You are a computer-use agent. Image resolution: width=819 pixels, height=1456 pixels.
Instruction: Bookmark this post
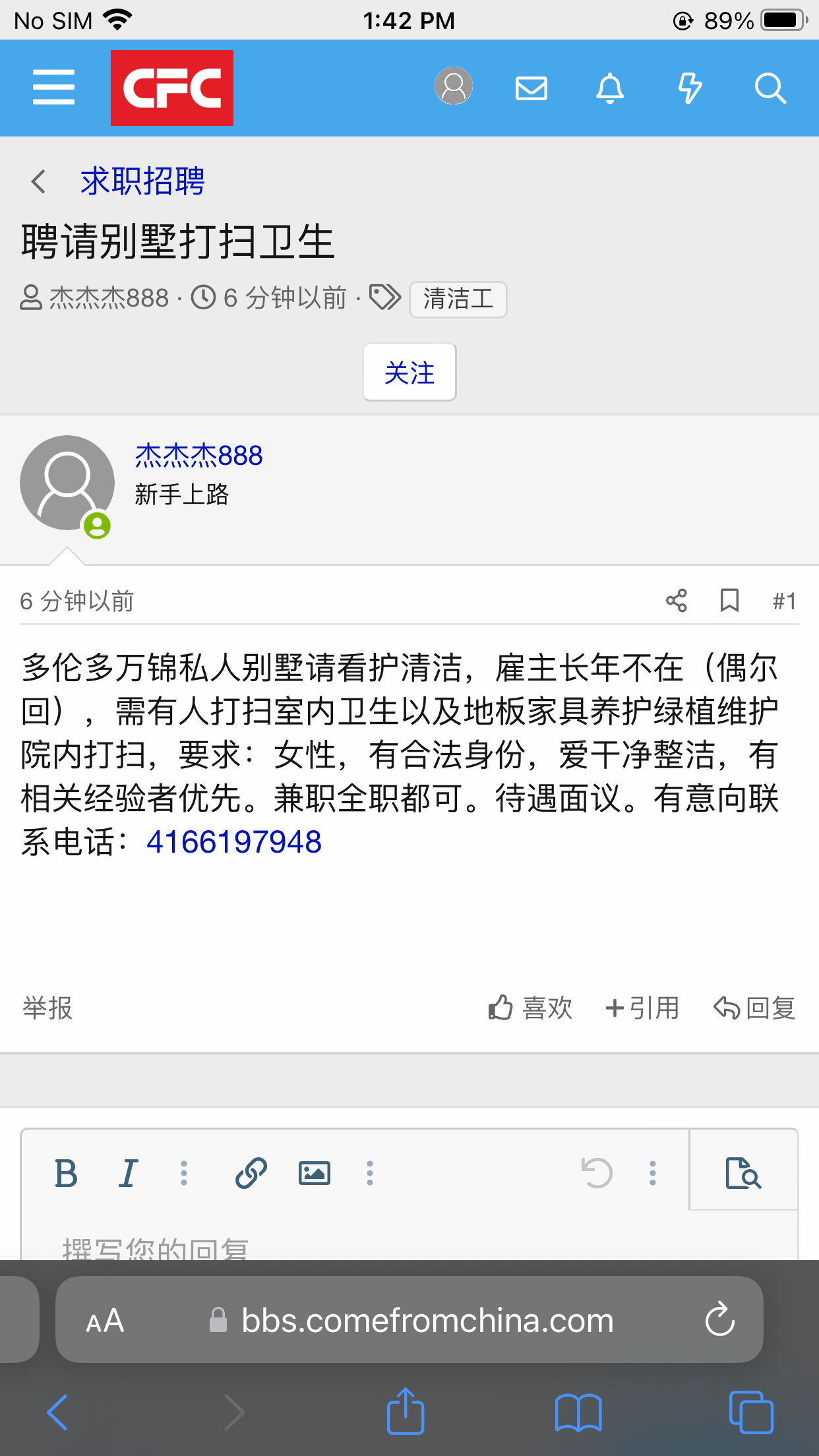pos(729,601)
